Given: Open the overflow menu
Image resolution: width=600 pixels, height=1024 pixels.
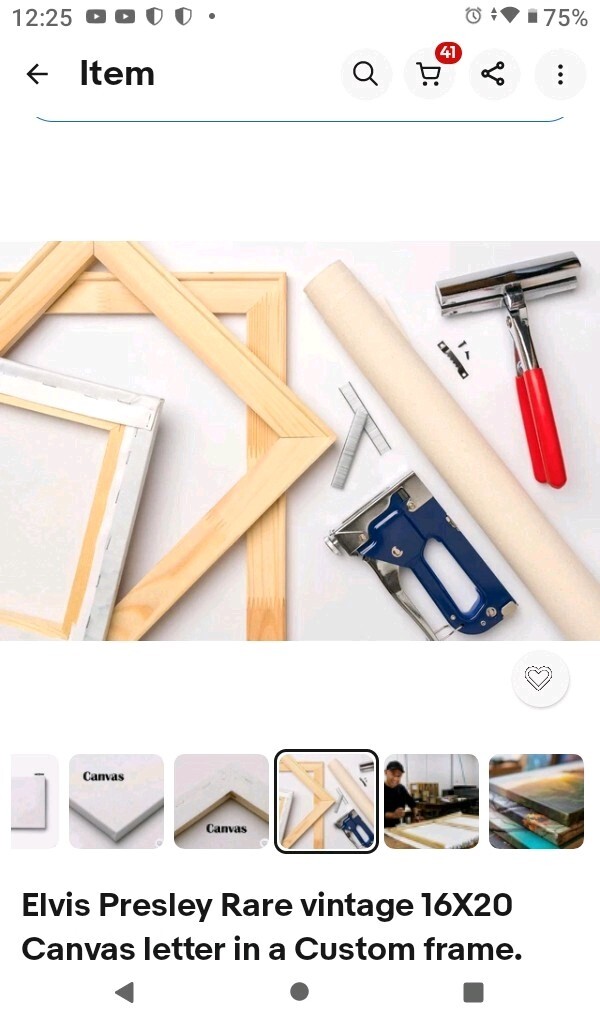Looking at the screenshot, I should pyautogui.click(x=560, y=74).
